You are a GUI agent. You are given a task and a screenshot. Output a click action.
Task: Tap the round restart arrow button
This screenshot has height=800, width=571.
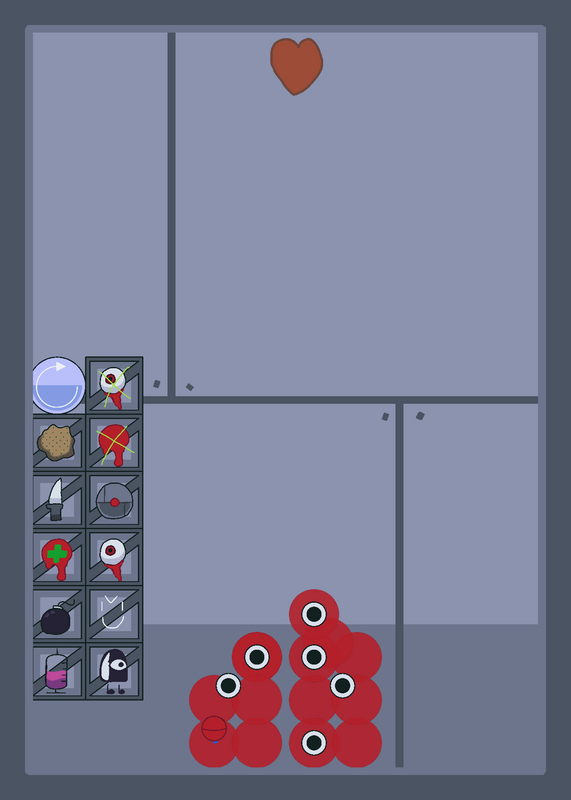pos(58,385)
